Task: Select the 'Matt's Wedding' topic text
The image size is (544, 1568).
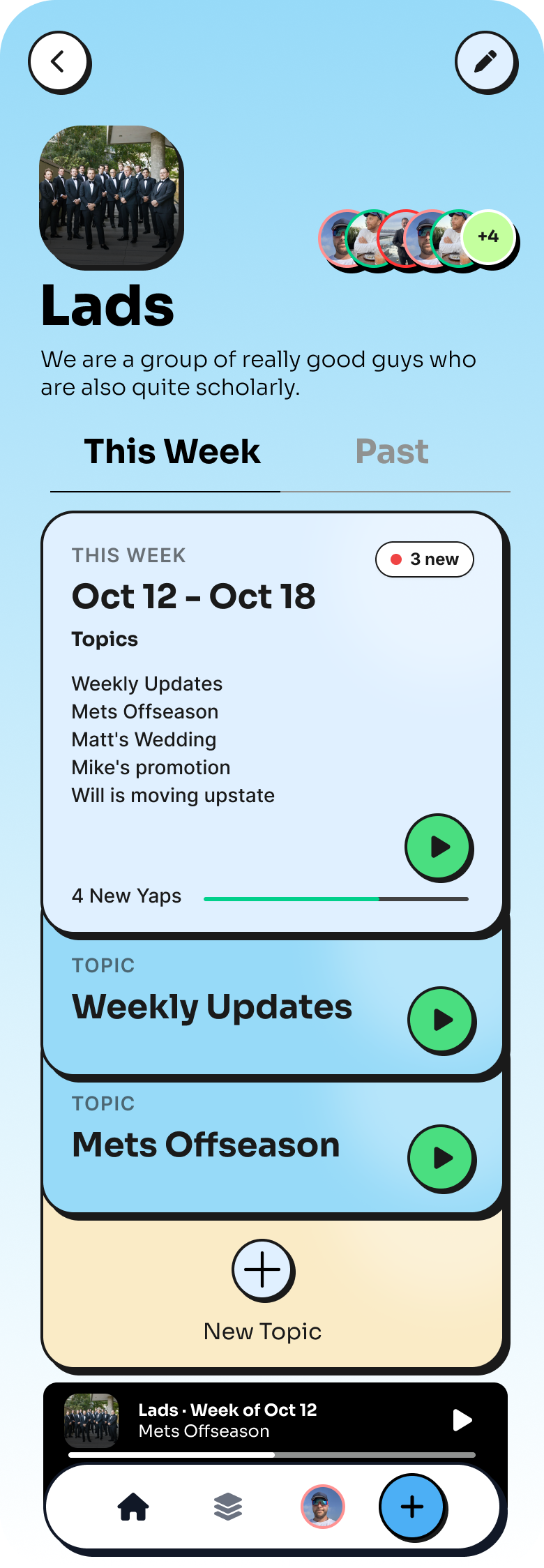Action: tap(144, 739)
